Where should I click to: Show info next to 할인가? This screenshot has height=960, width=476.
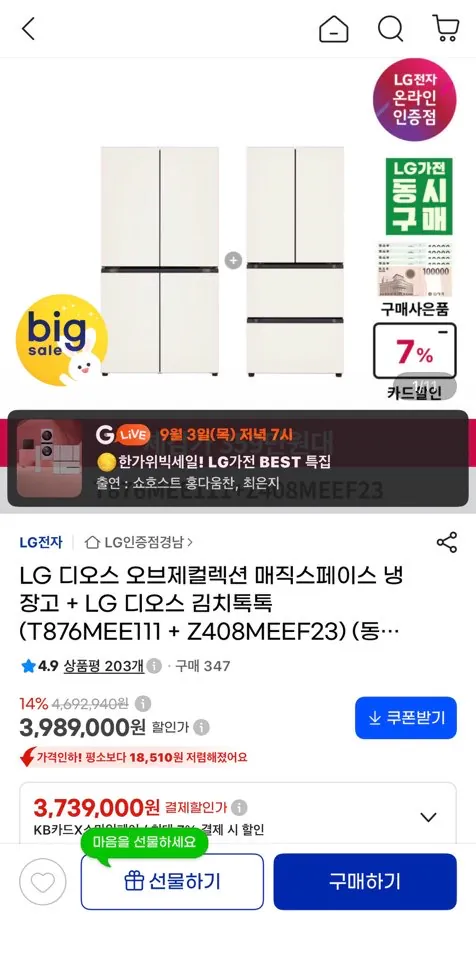202,727
